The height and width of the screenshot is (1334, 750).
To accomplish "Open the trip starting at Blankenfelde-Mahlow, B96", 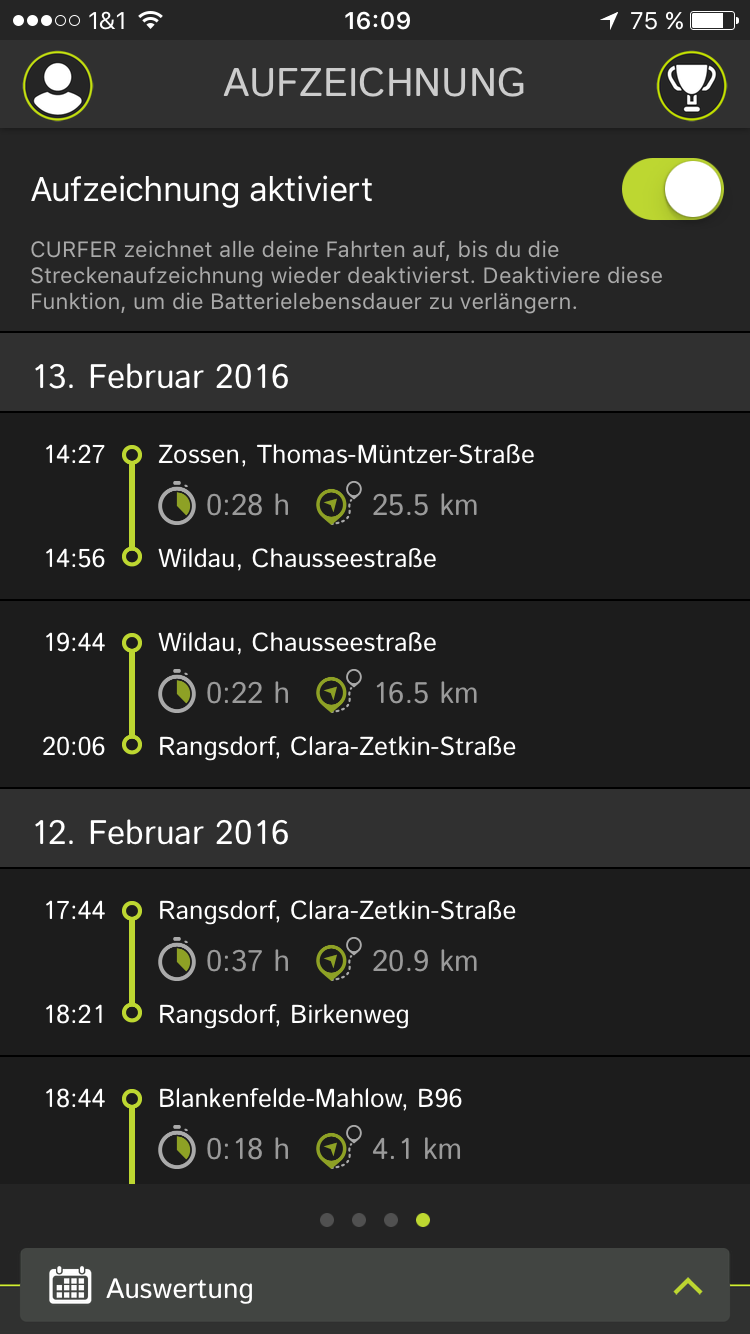I will [375, 1124].
